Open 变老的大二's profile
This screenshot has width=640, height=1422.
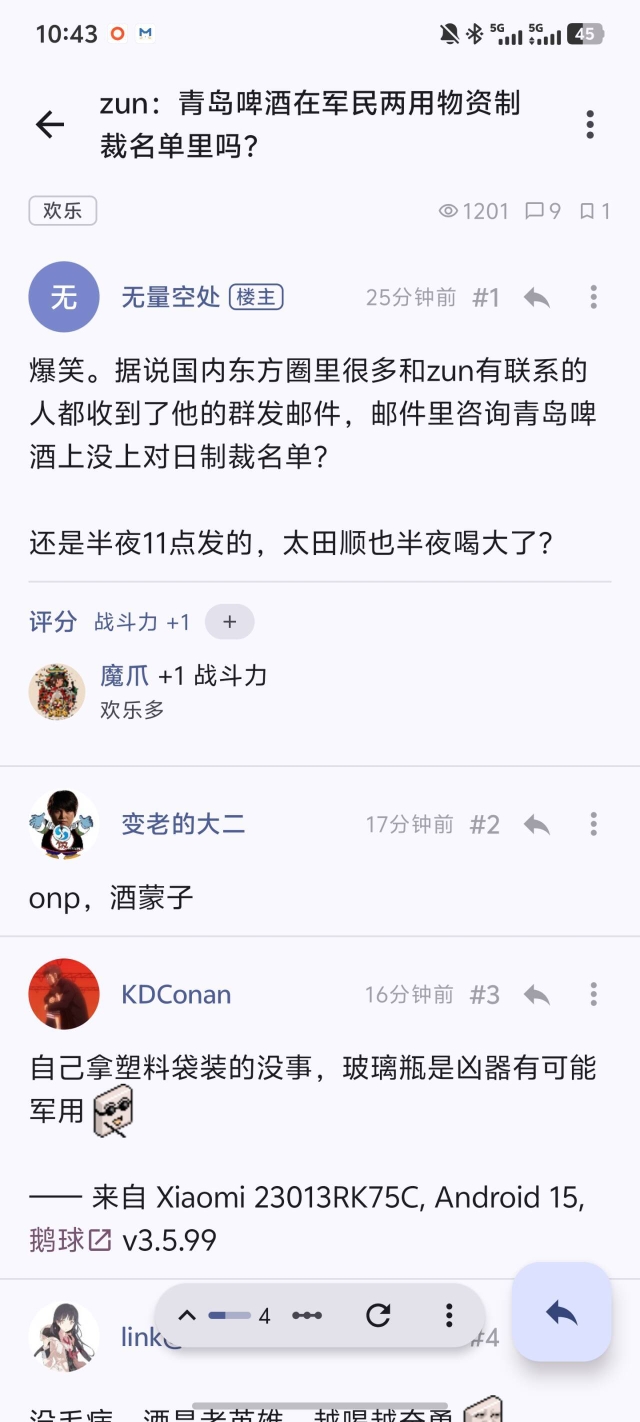point(64,824)
